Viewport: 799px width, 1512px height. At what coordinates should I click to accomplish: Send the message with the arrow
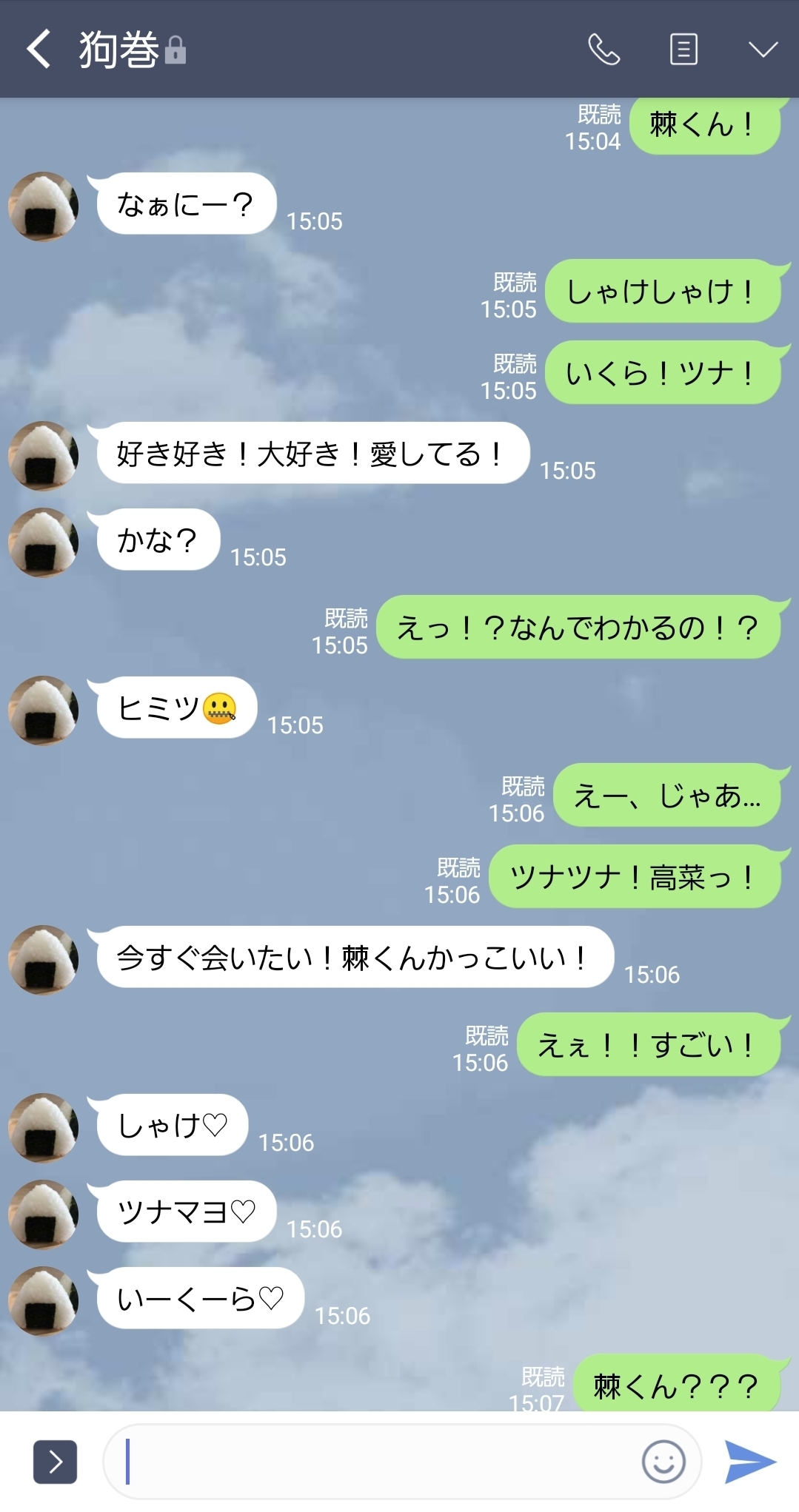[x=749, y=1462]
